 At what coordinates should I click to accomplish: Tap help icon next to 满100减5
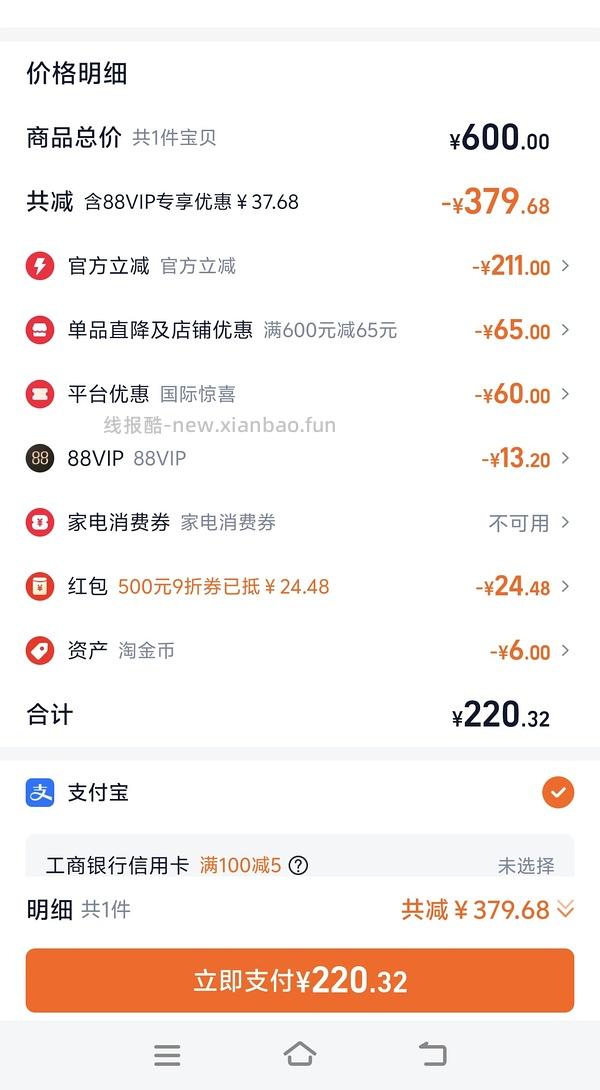point(298,866)
